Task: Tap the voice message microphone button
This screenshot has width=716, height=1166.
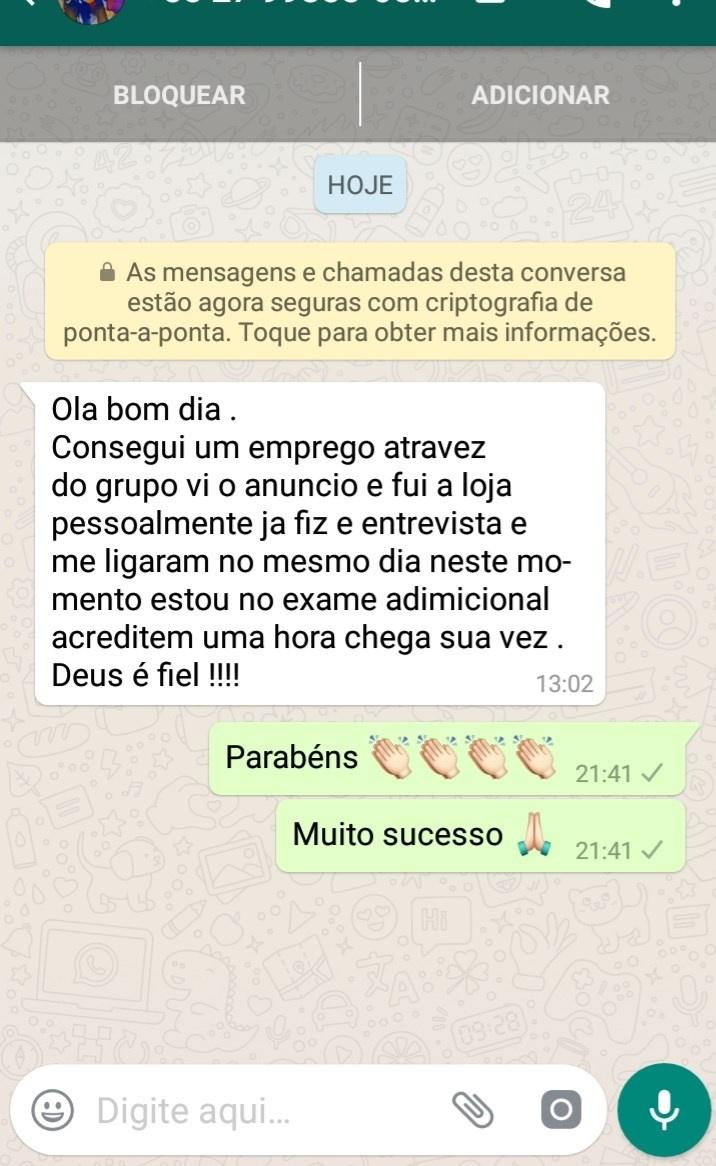Action: pos(663,1109)
